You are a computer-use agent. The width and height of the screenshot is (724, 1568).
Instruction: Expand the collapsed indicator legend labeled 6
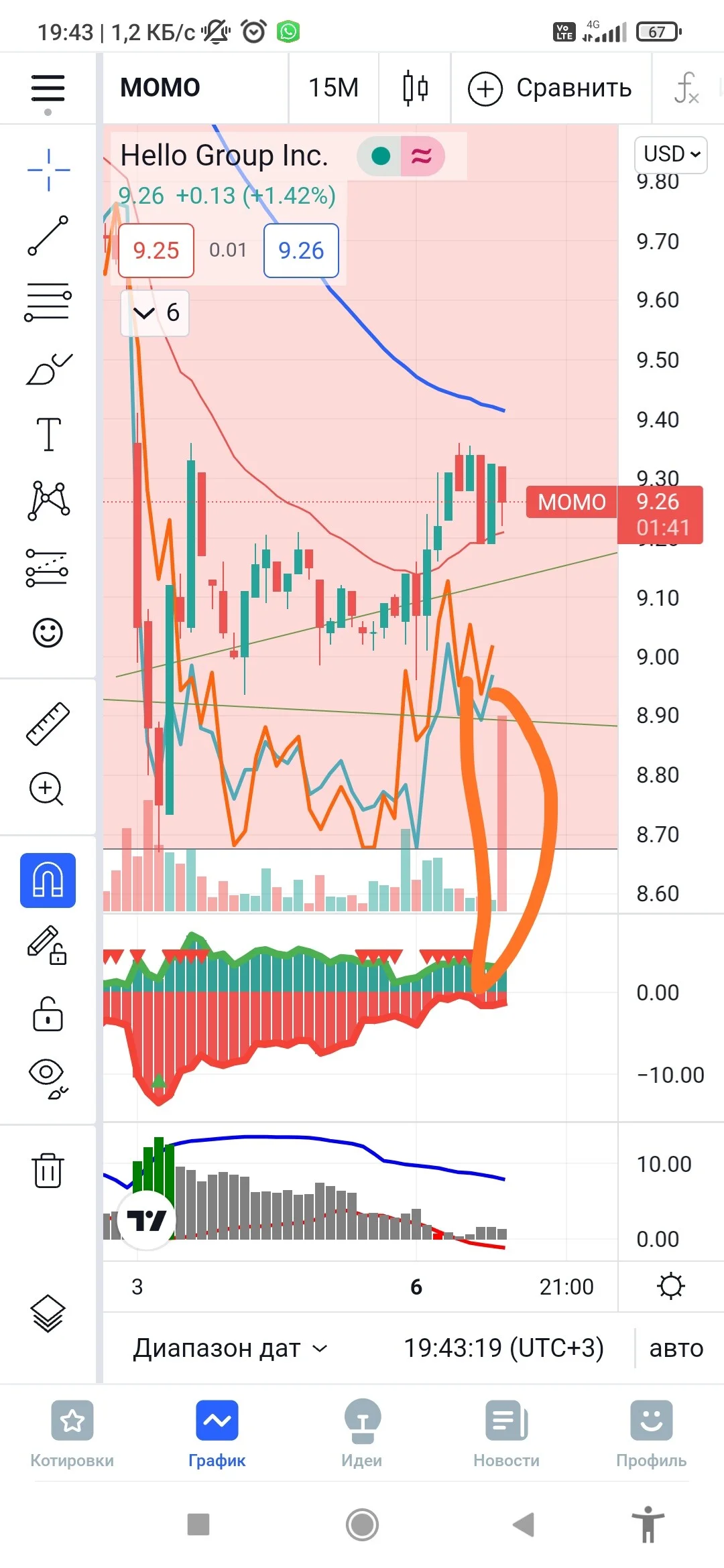(155, 312)
